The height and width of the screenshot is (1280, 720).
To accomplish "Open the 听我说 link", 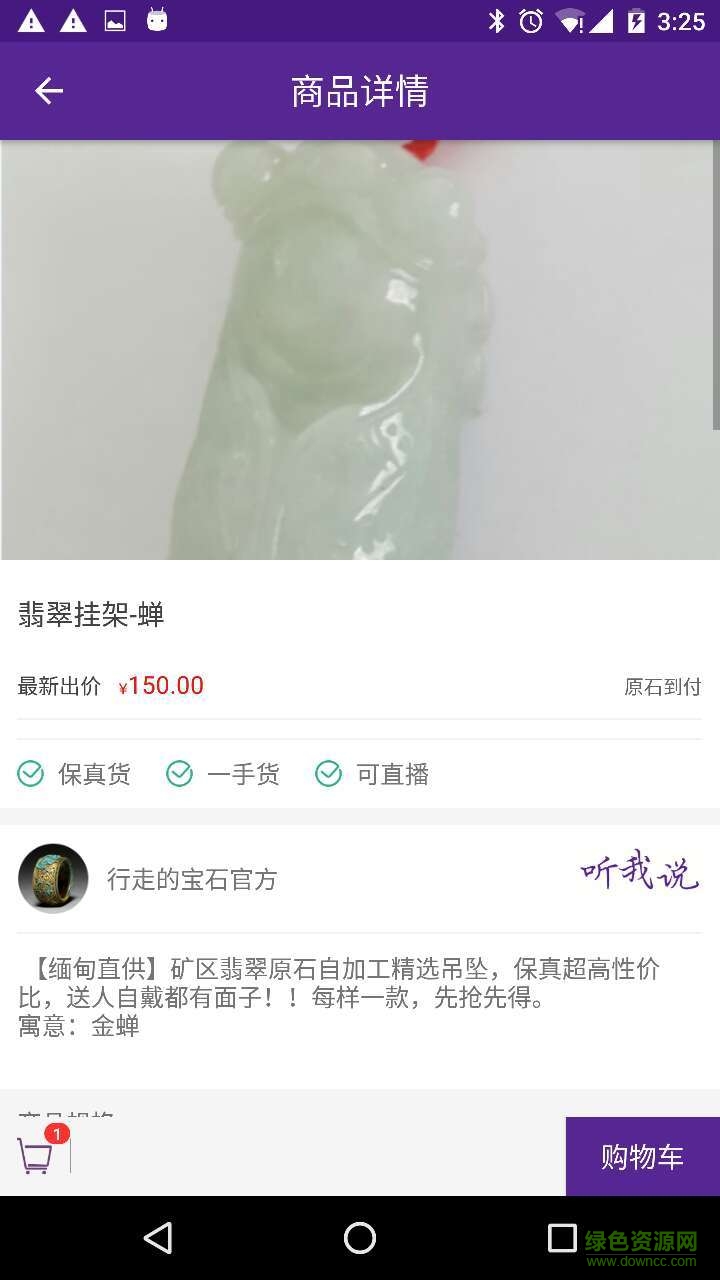I will click(640, 872).
